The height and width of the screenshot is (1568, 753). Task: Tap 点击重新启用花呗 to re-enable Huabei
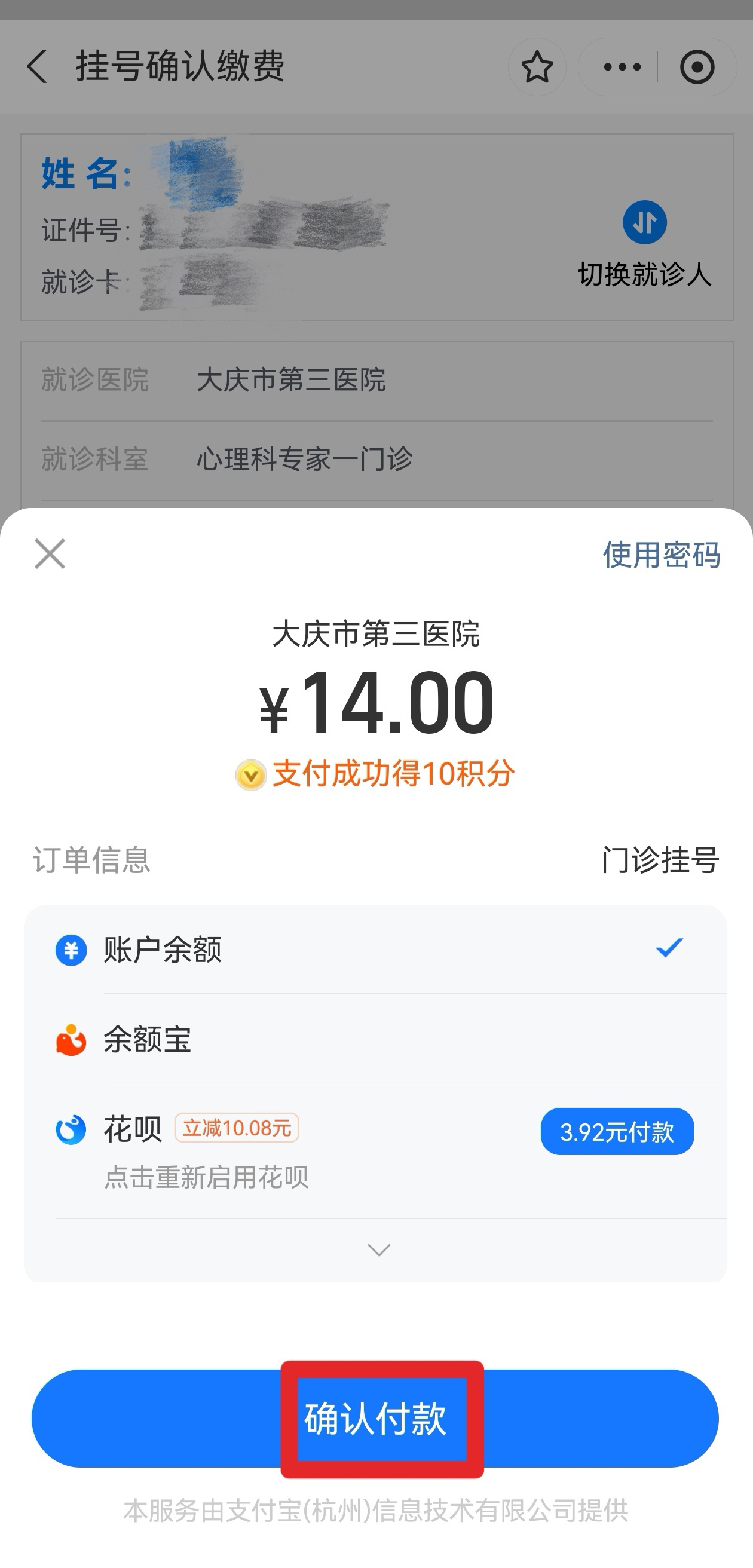(207, 1177)
